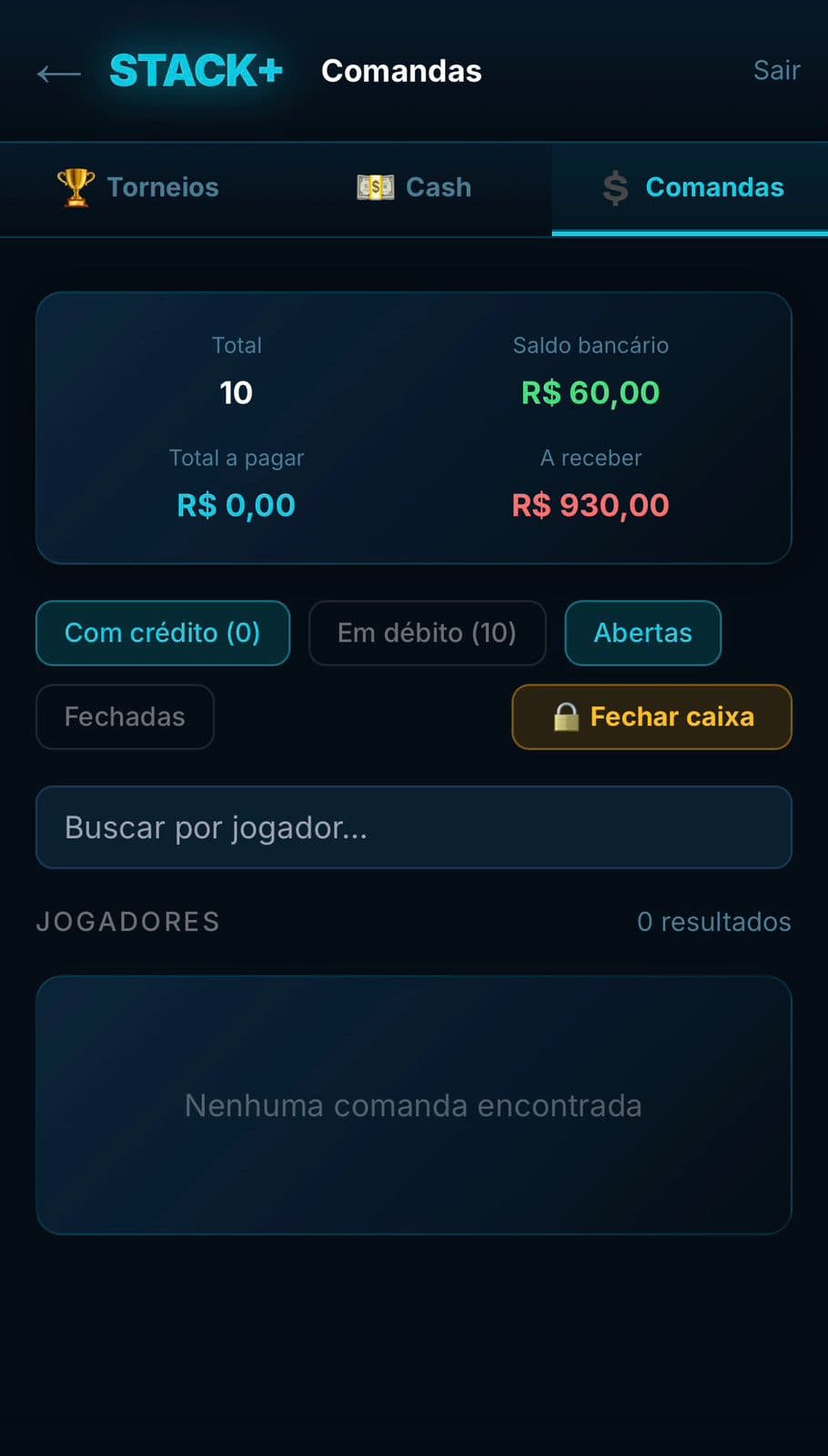Click the padlock icon in Fechar caixa
Screen dimensions: 828x1456
point(566,717)
